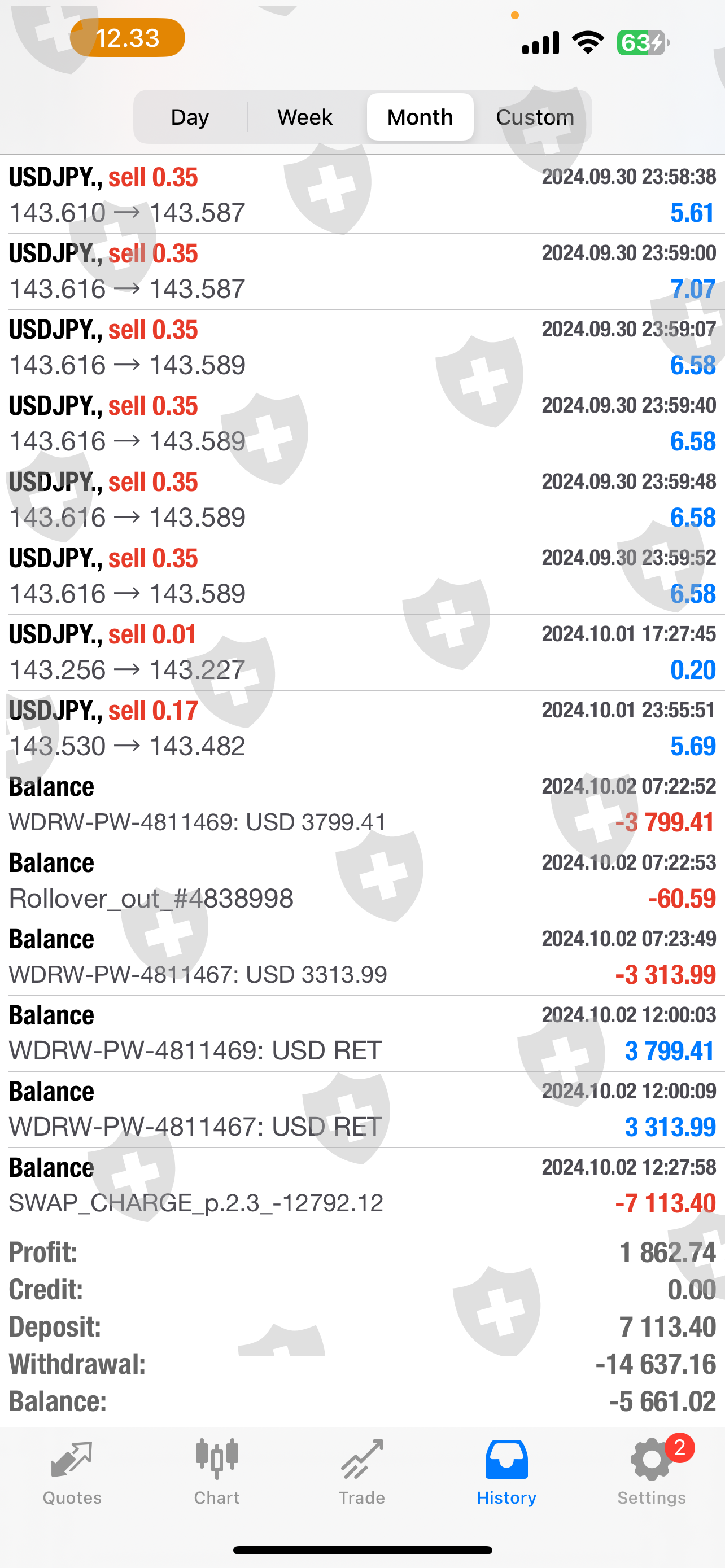Go to the Quotes tab
The height and width of the screenshot is (1568, 725).
coord(72,1472)
